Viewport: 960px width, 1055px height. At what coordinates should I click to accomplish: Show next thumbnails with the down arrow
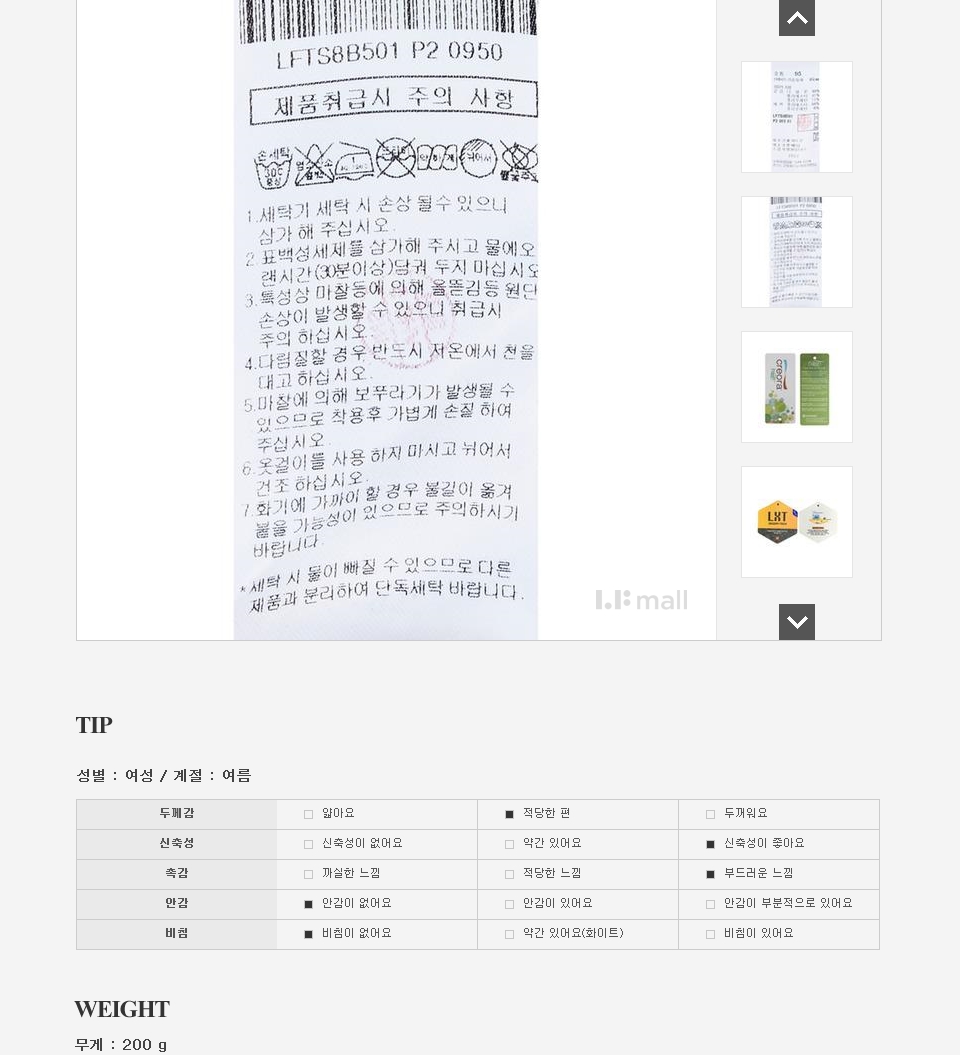click(797, 622)
